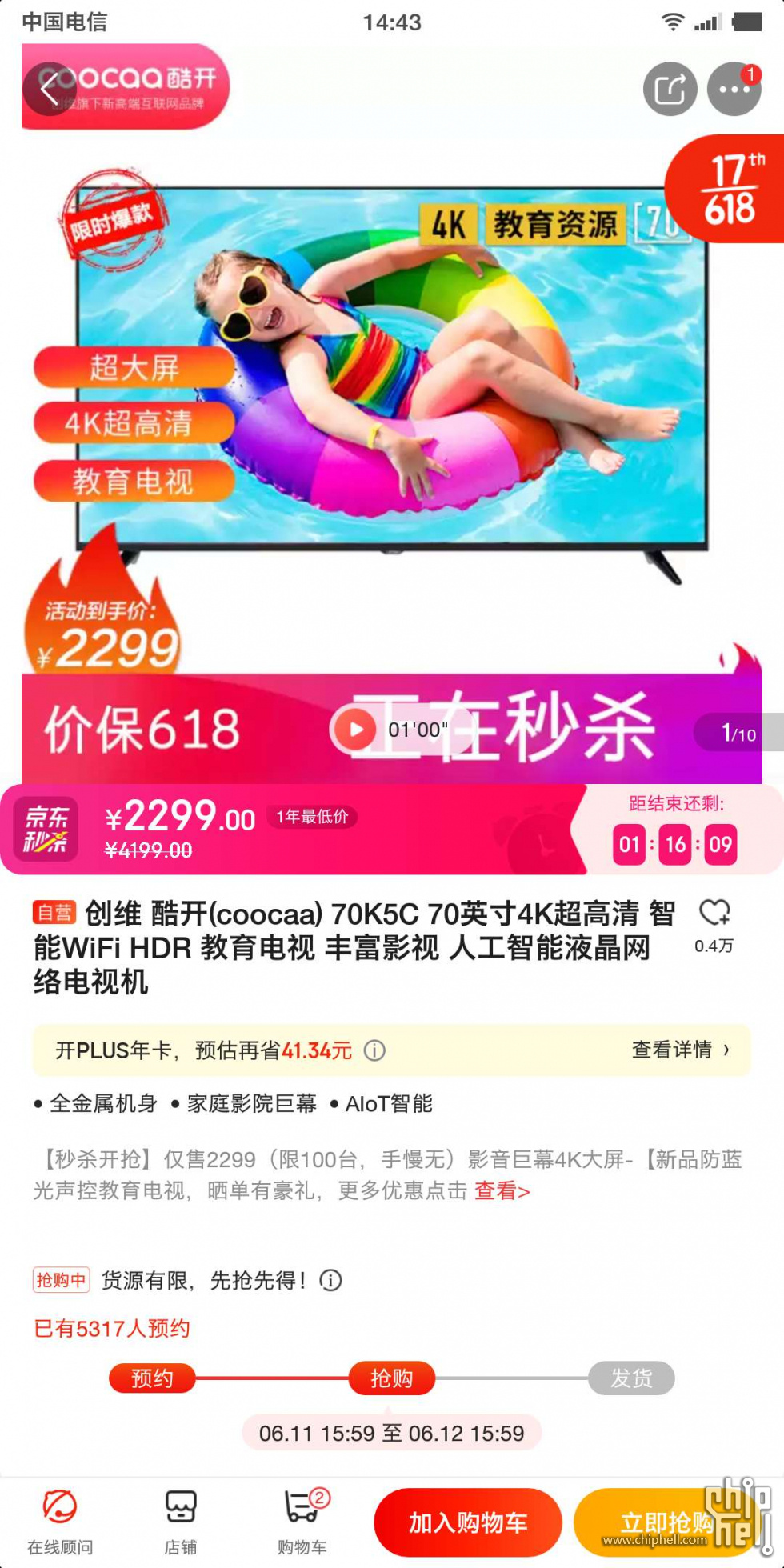Go back using the top-left arrow

pyautogui.click(x=50, y=89)
